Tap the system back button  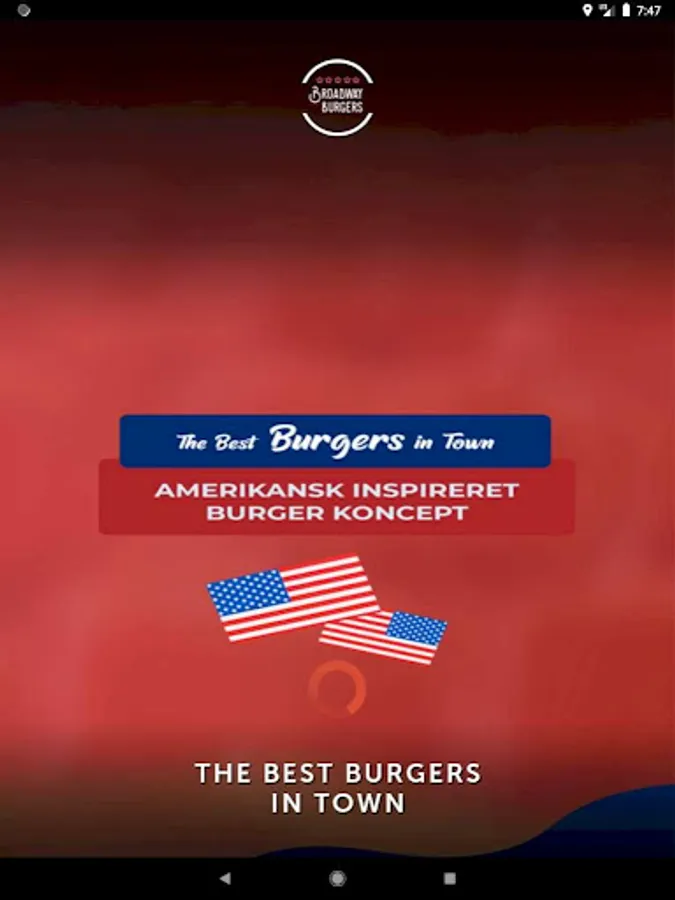(225, 878)
